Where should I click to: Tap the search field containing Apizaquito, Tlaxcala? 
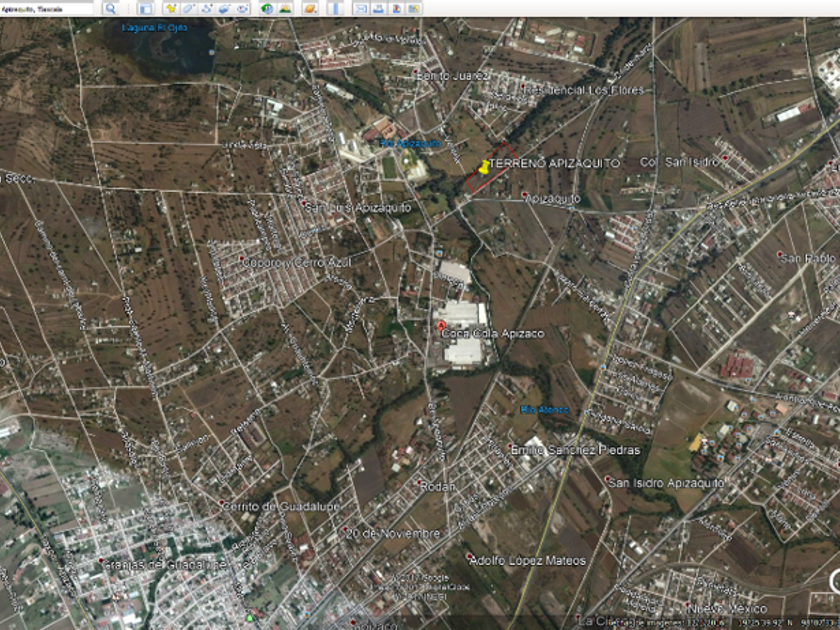47,9
